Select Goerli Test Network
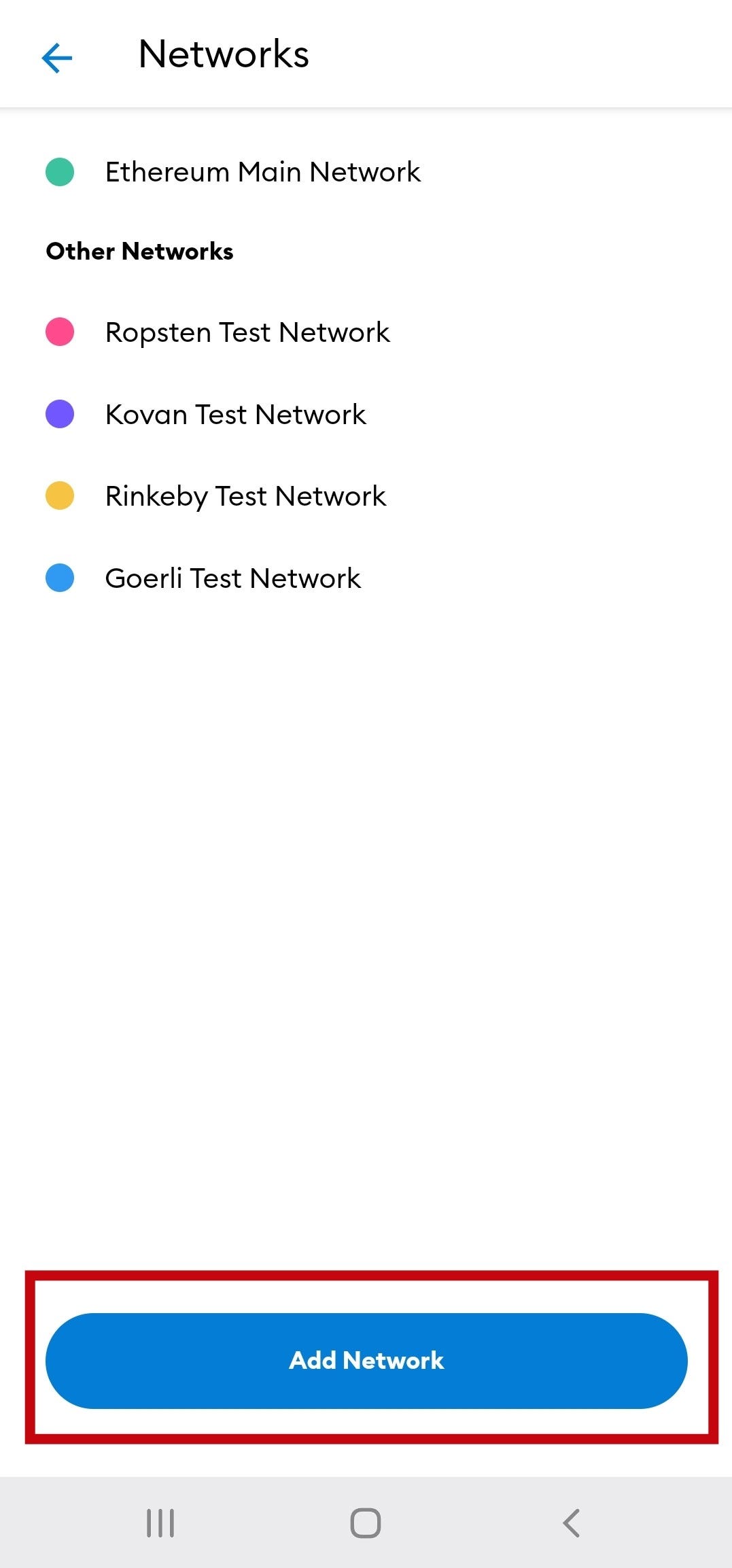 pyautogui.click(x=232, y=578)
